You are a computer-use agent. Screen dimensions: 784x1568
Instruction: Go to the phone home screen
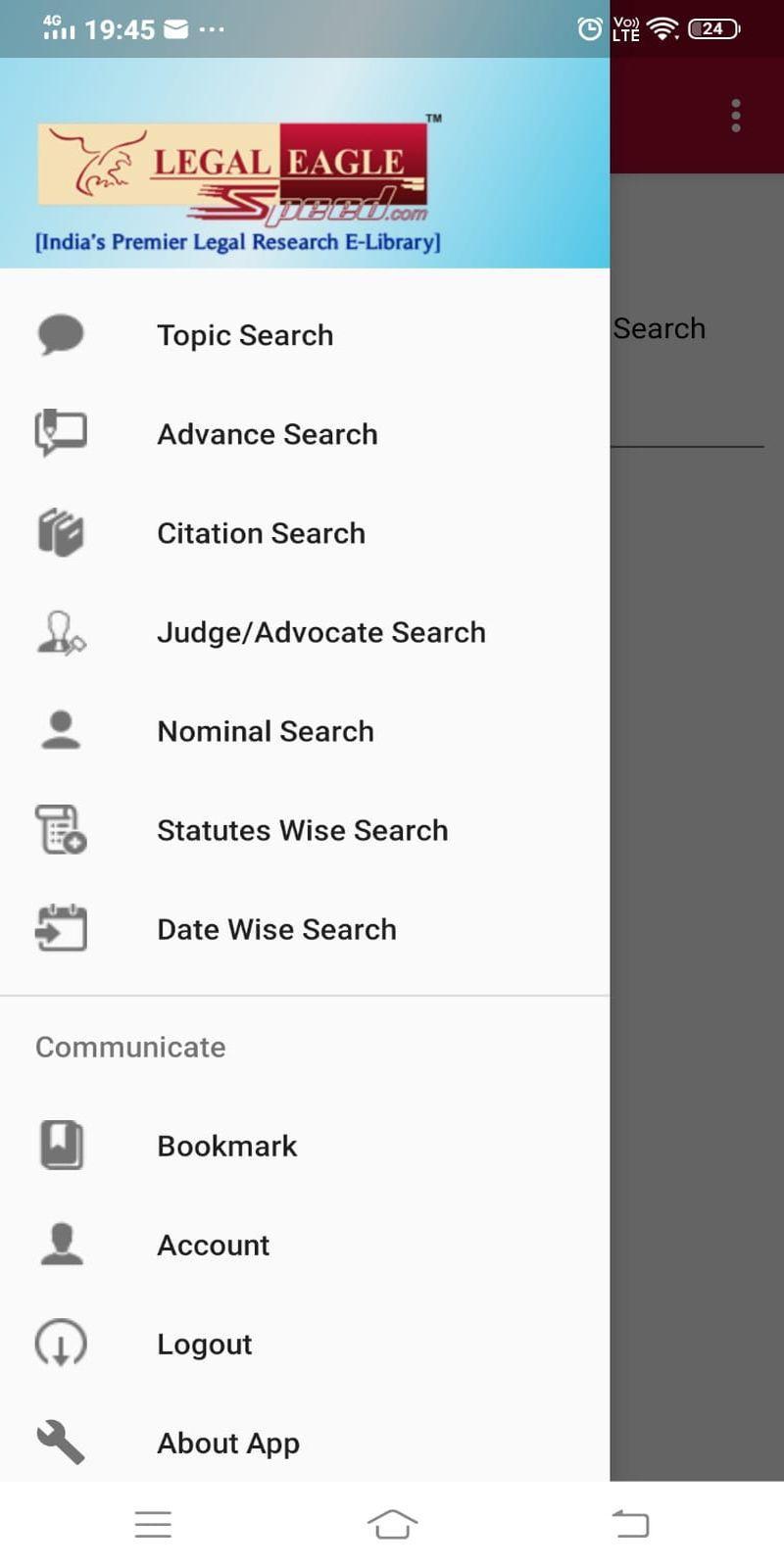click(392, 1524)
